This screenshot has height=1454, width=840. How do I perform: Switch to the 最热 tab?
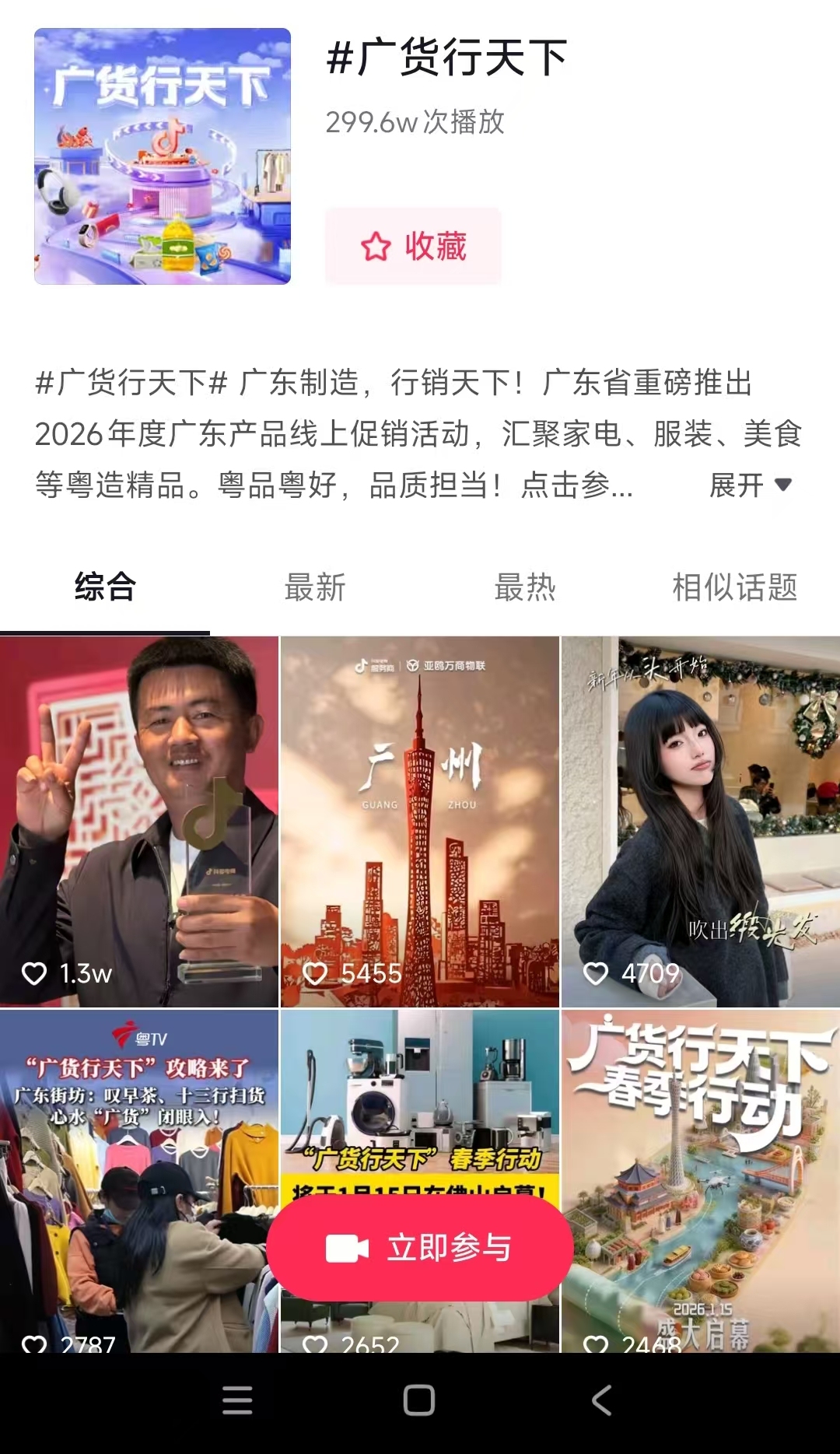[x=525, y=587]
